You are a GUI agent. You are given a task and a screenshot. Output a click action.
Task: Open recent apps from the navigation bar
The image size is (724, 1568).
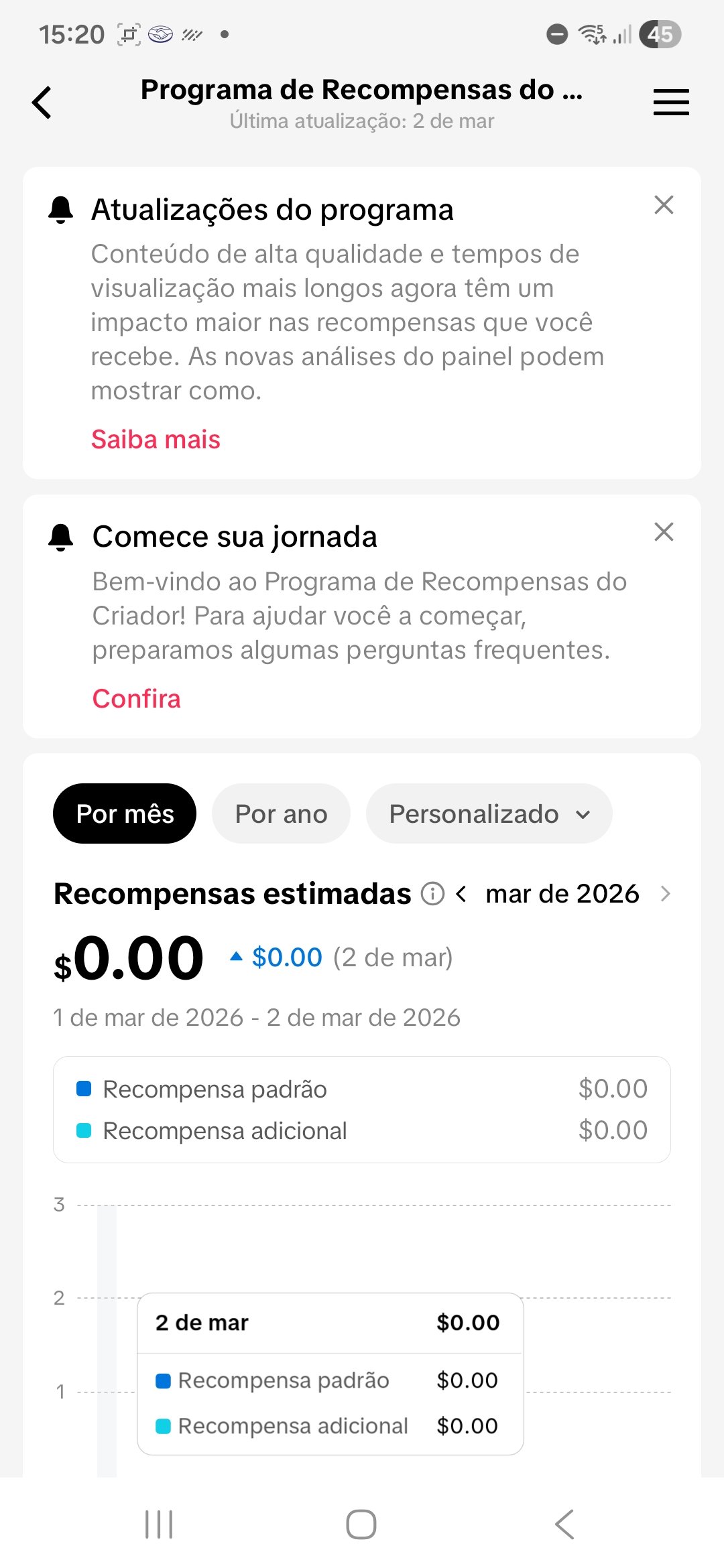[159, 1524]
